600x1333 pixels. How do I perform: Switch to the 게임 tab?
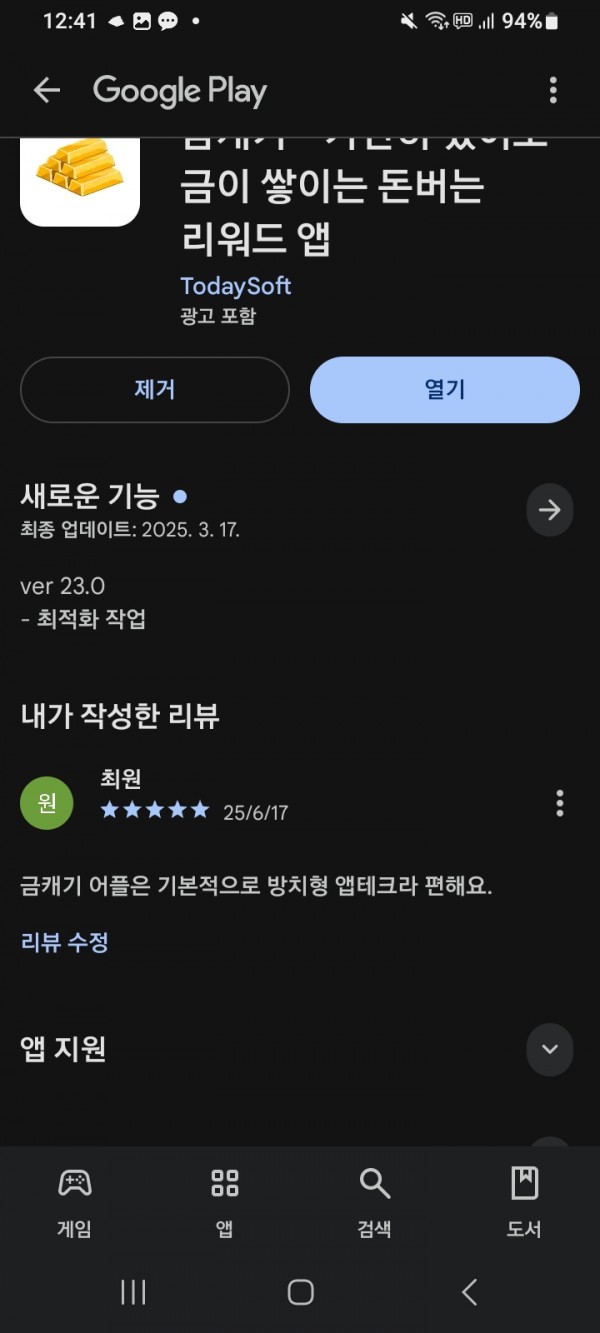(75, 1202)
